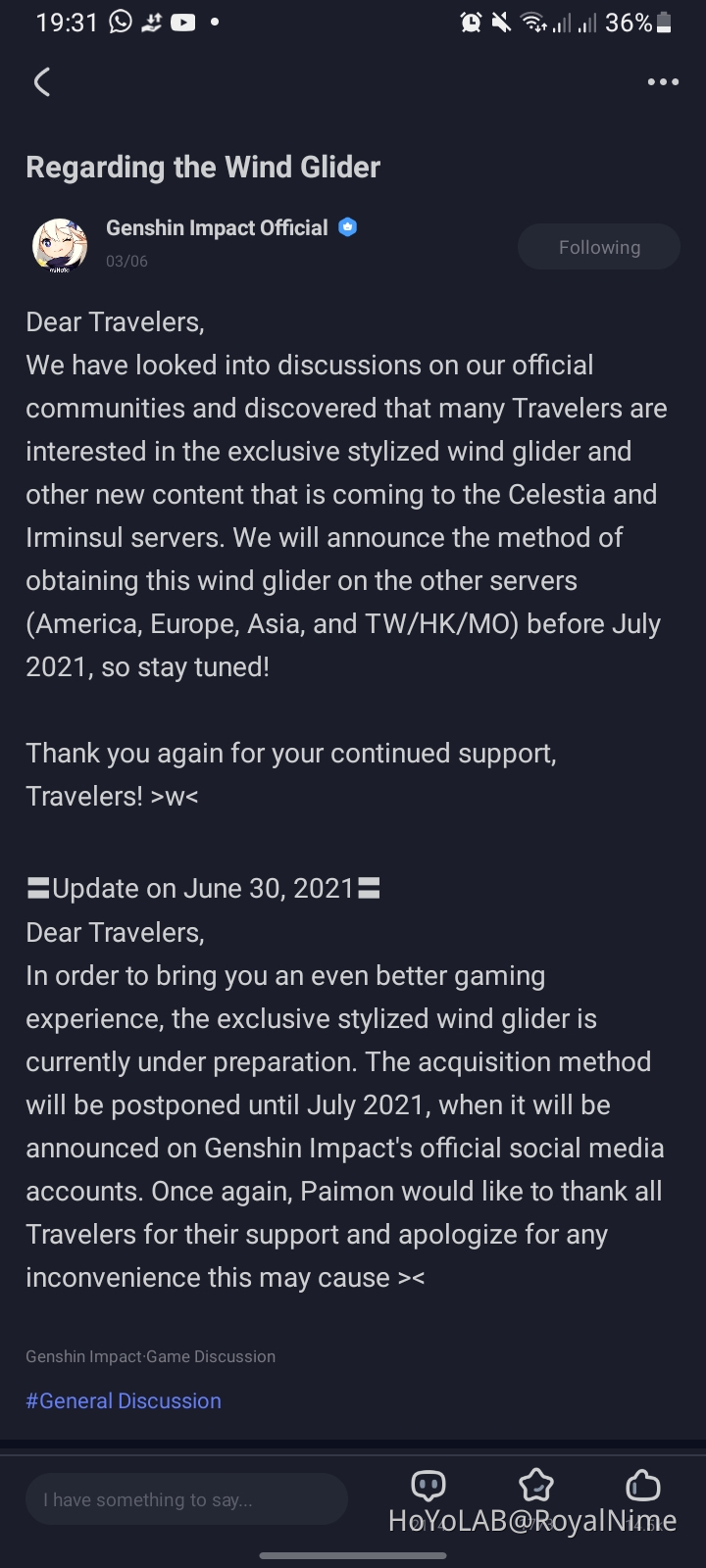Screen dimensions: 706x1568
Task: Like this Wind Glider post
Action: click(x=643, y=1487)
